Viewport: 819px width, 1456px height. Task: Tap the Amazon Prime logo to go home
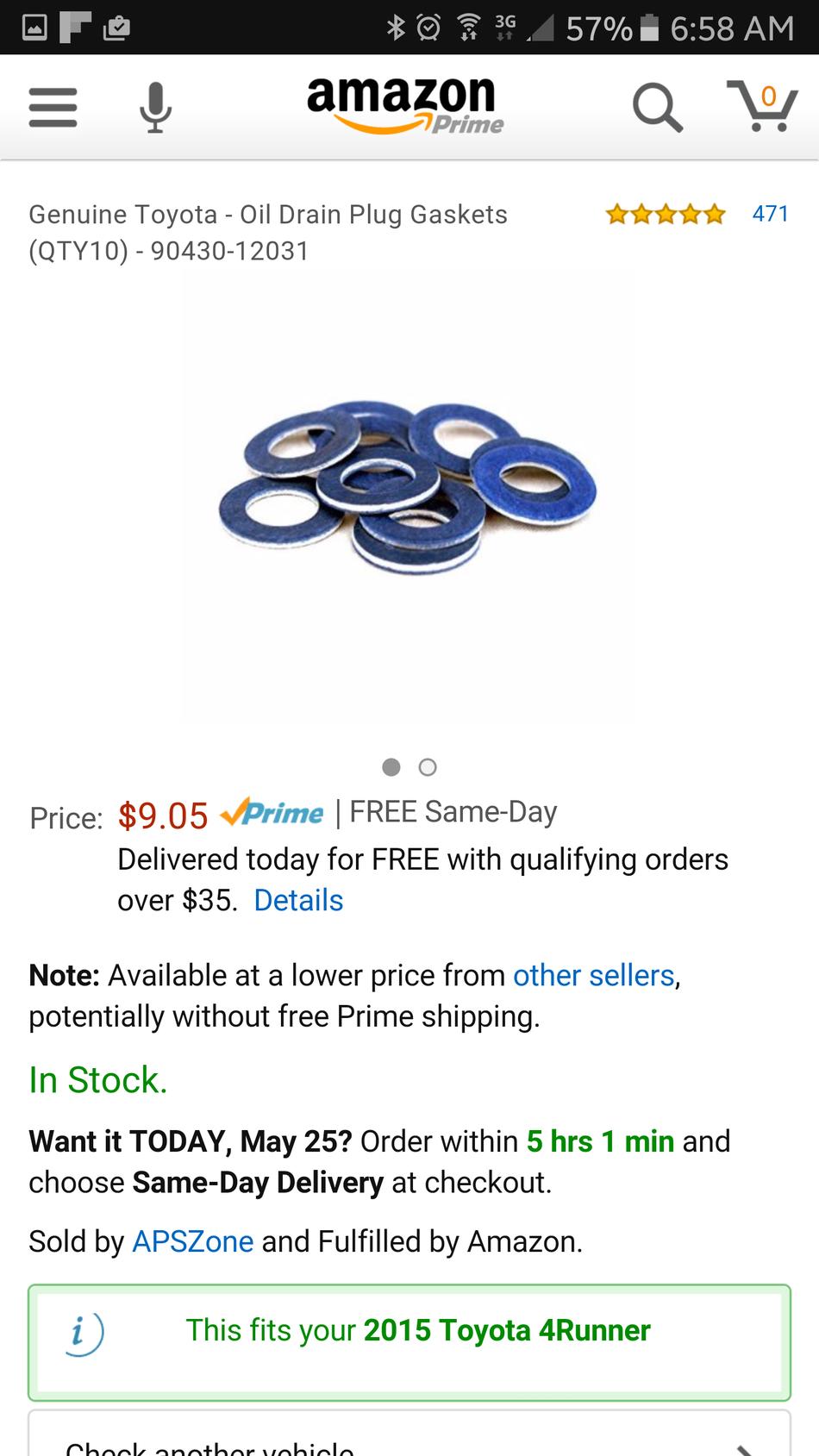(405, 105)
